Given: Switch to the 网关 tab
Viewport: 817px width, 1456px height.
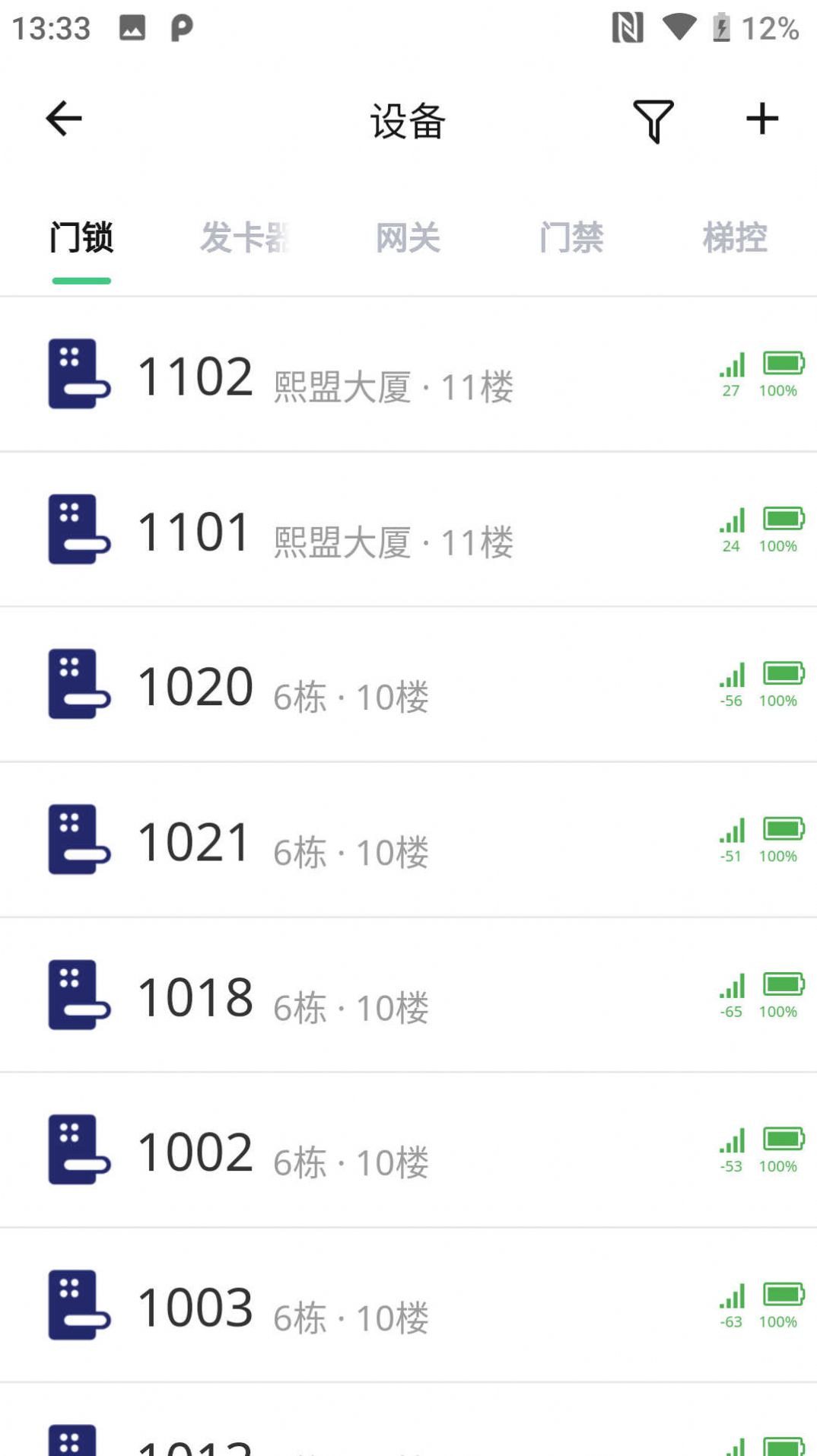Looking at the screenshot, I should 408,238.
